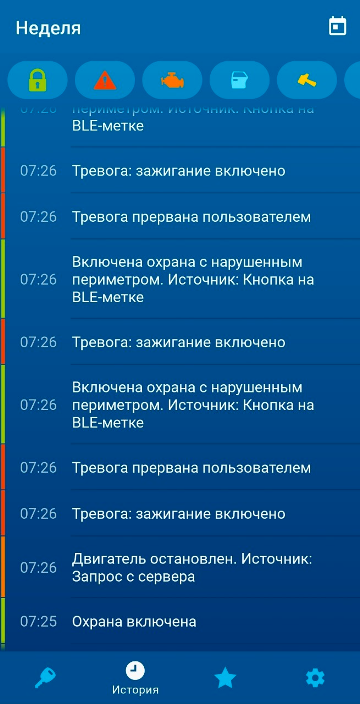Viewport: 360px width, 704px height.
Task: Switch to the История tab
Action: coord(135,678)
